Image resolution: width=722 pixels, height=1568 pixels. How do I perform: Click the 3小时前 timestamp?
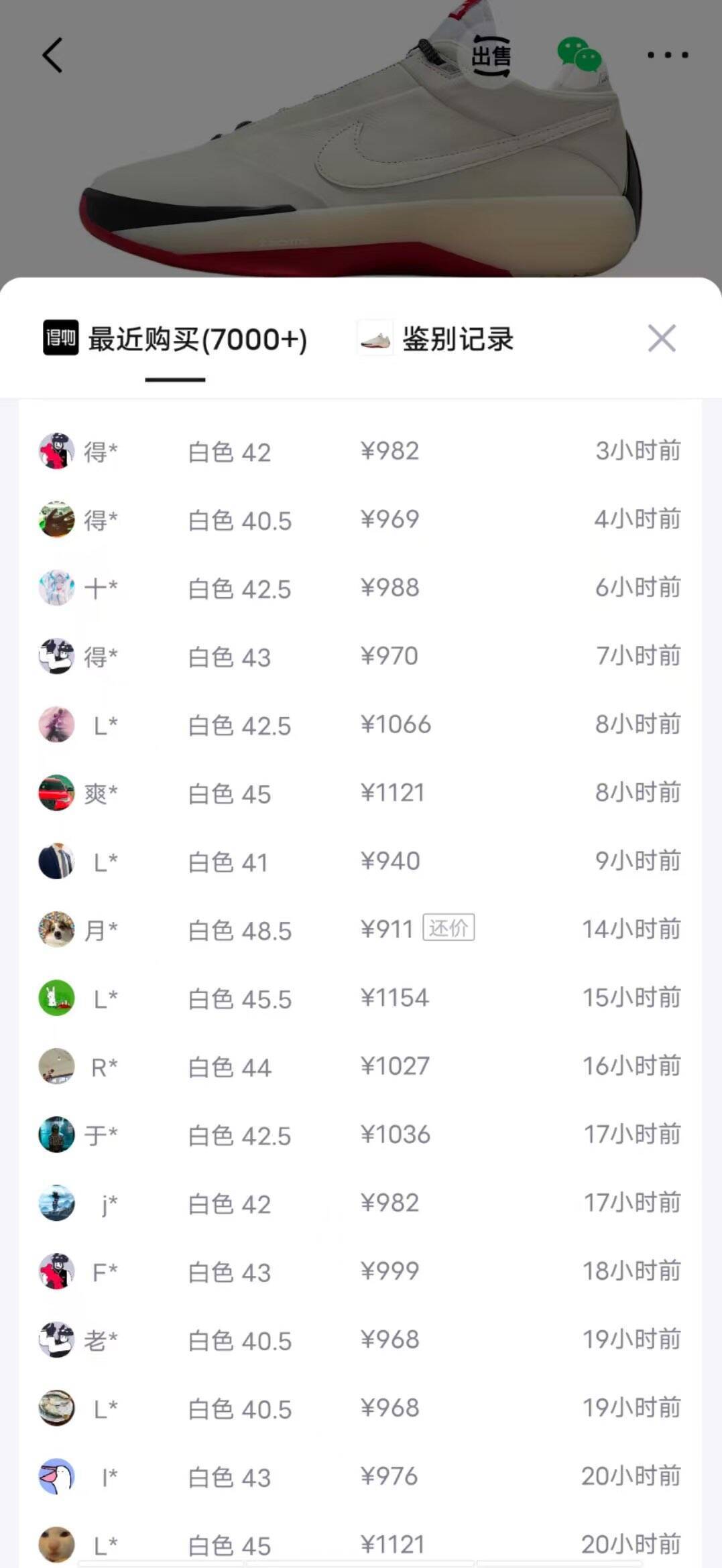636,450
